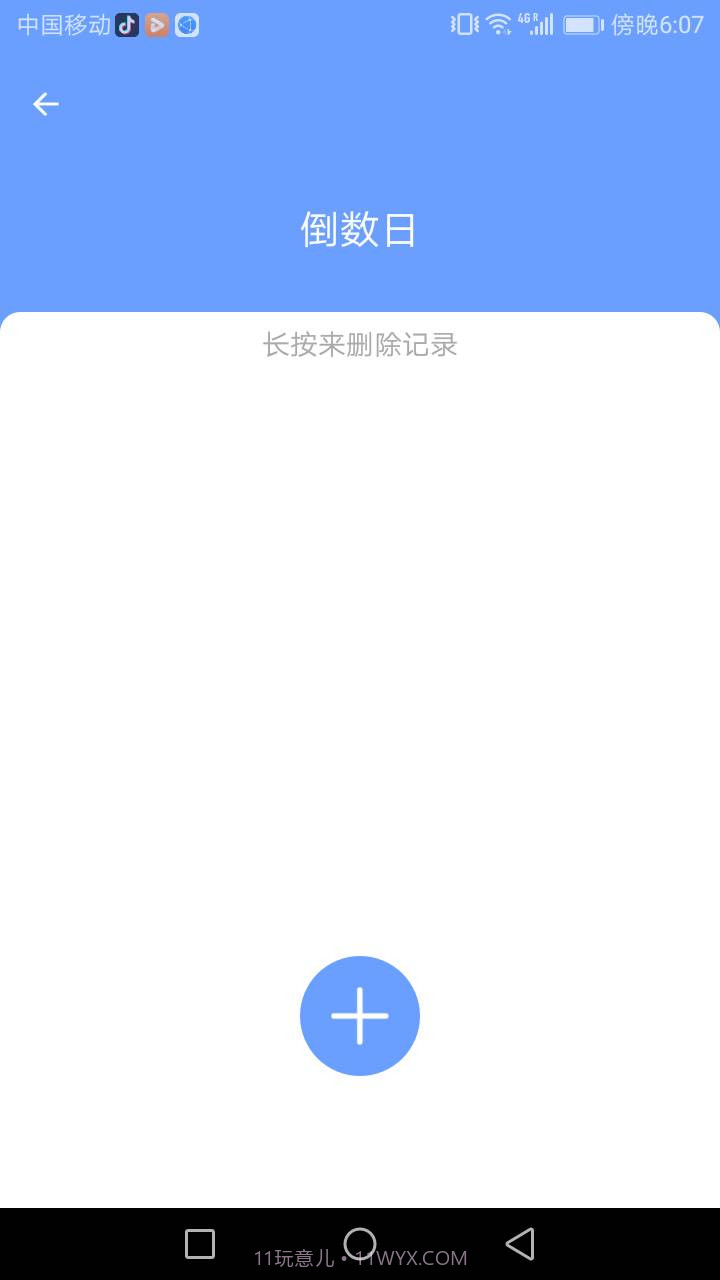Tap the 长按来删除记录 hint text
The width and height of the screenshot is (720, 1280).
(360, 345)
